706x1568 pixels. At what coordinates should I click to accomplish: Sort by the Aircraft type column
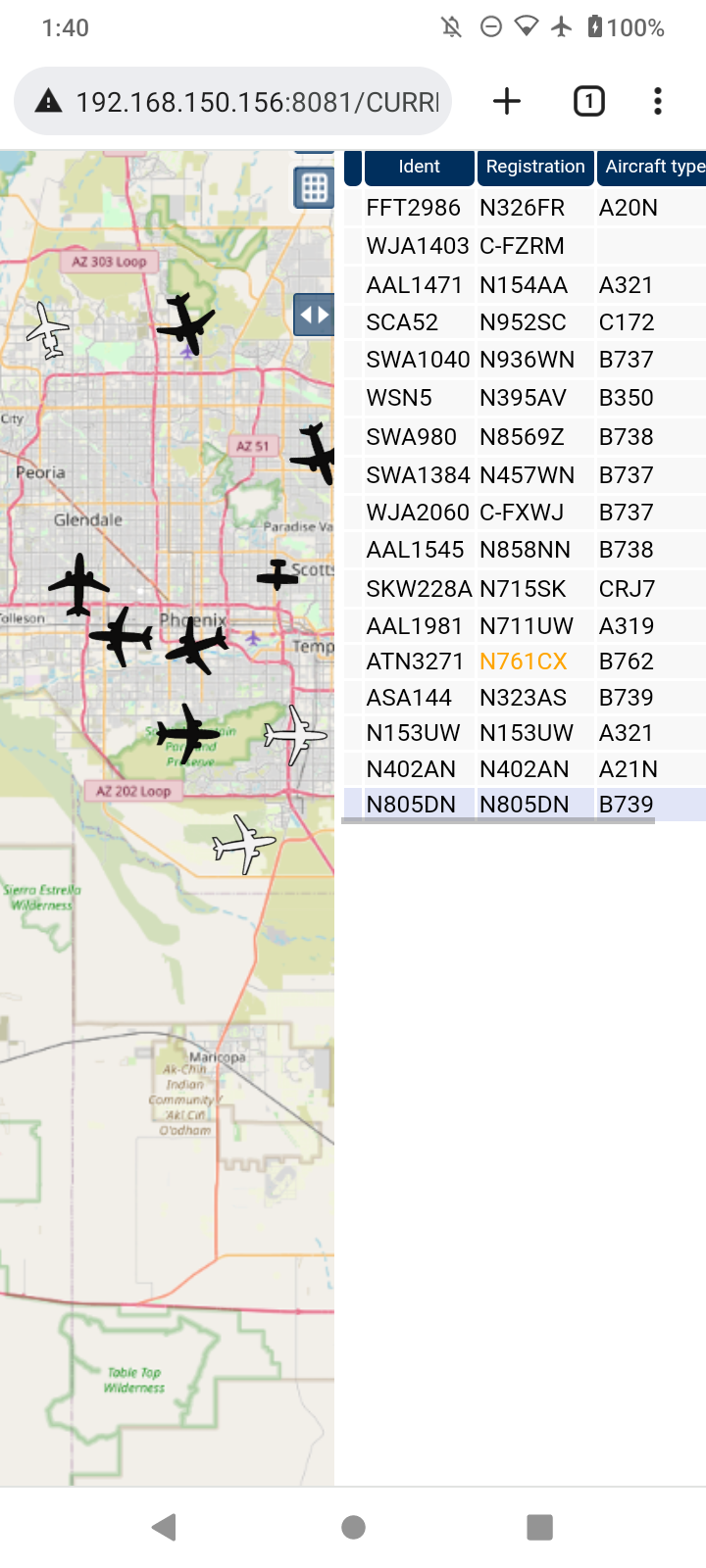coord(652,168)
